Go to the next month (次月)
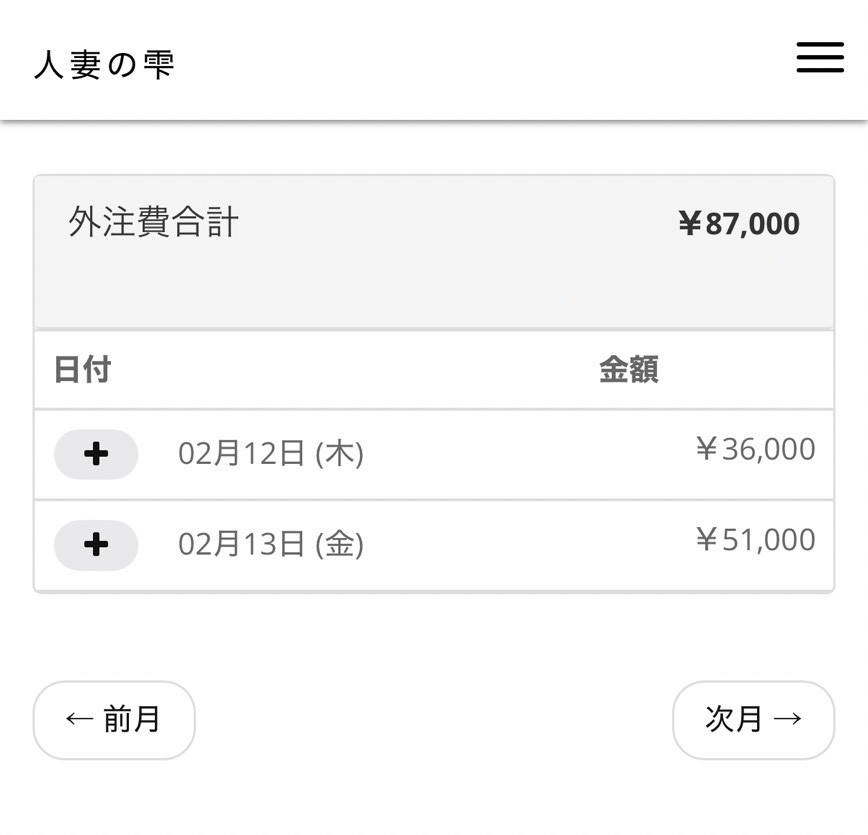This screenshot has height=835, width=868. pos(753,720)
